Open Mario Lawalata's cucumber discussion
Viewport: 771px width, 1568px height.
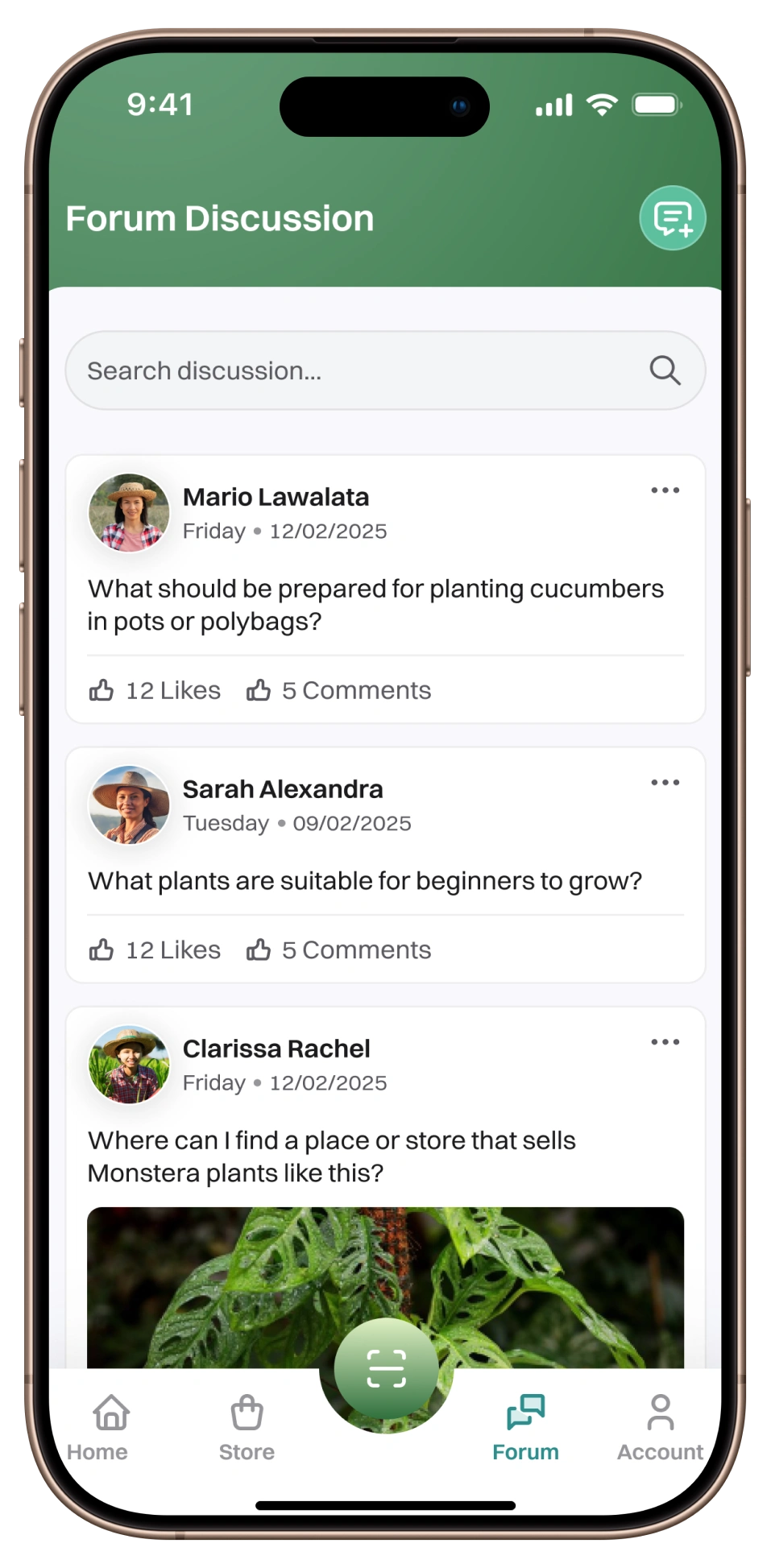point(375,605)
